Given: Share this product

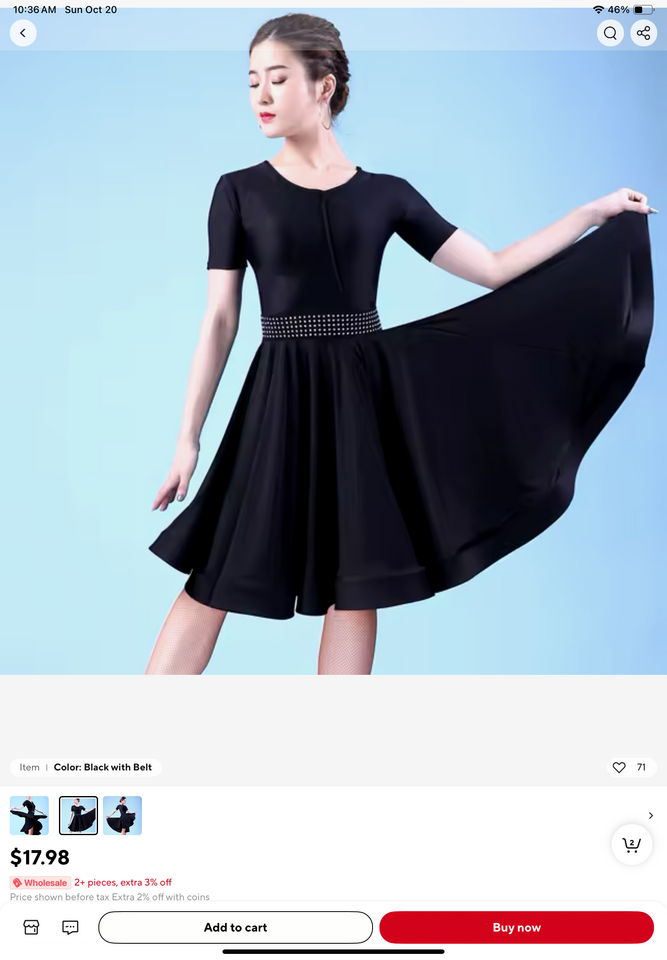Looking at the screenshot, I should (643, 33).
